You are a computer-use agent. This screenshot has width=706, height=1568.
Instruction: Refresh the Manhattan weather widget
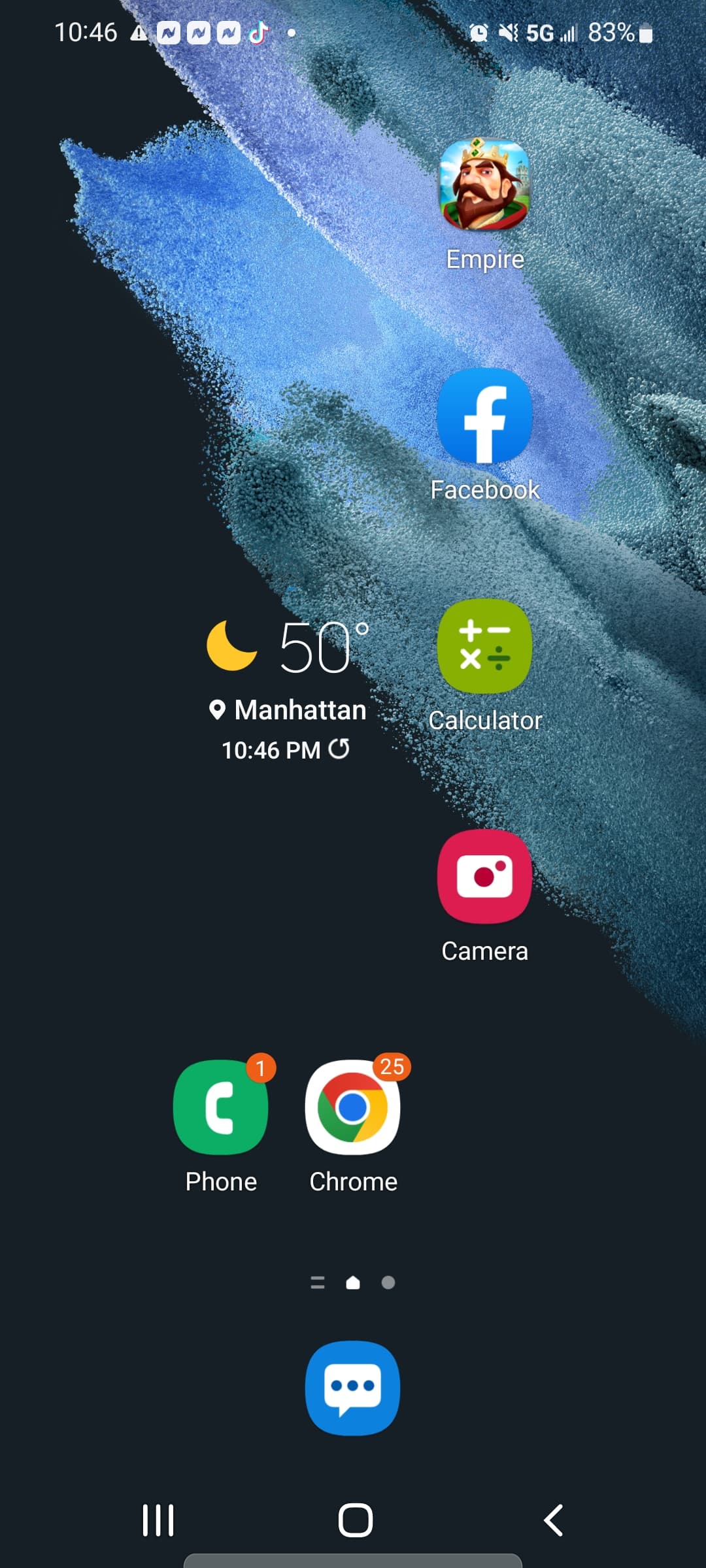click(339, 749)
